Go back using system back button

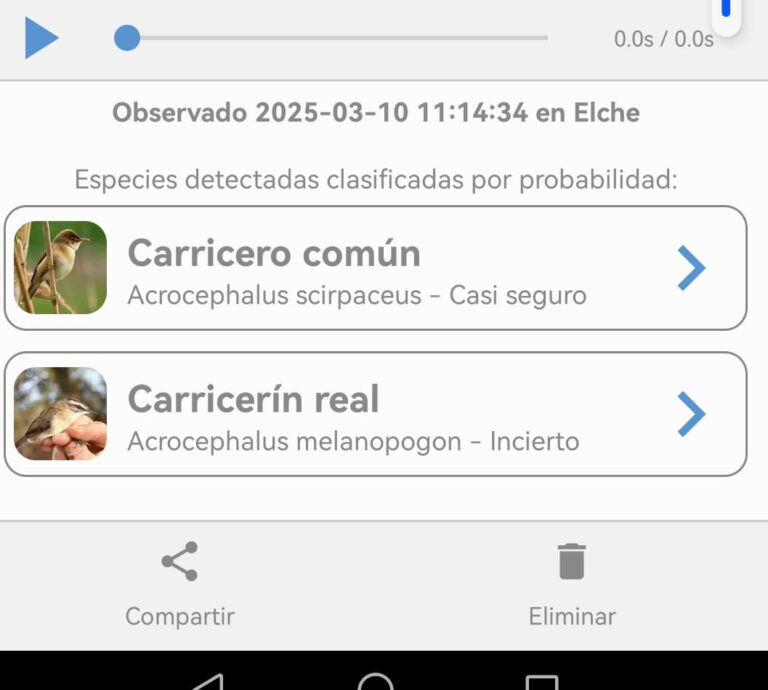coord(207,682)
